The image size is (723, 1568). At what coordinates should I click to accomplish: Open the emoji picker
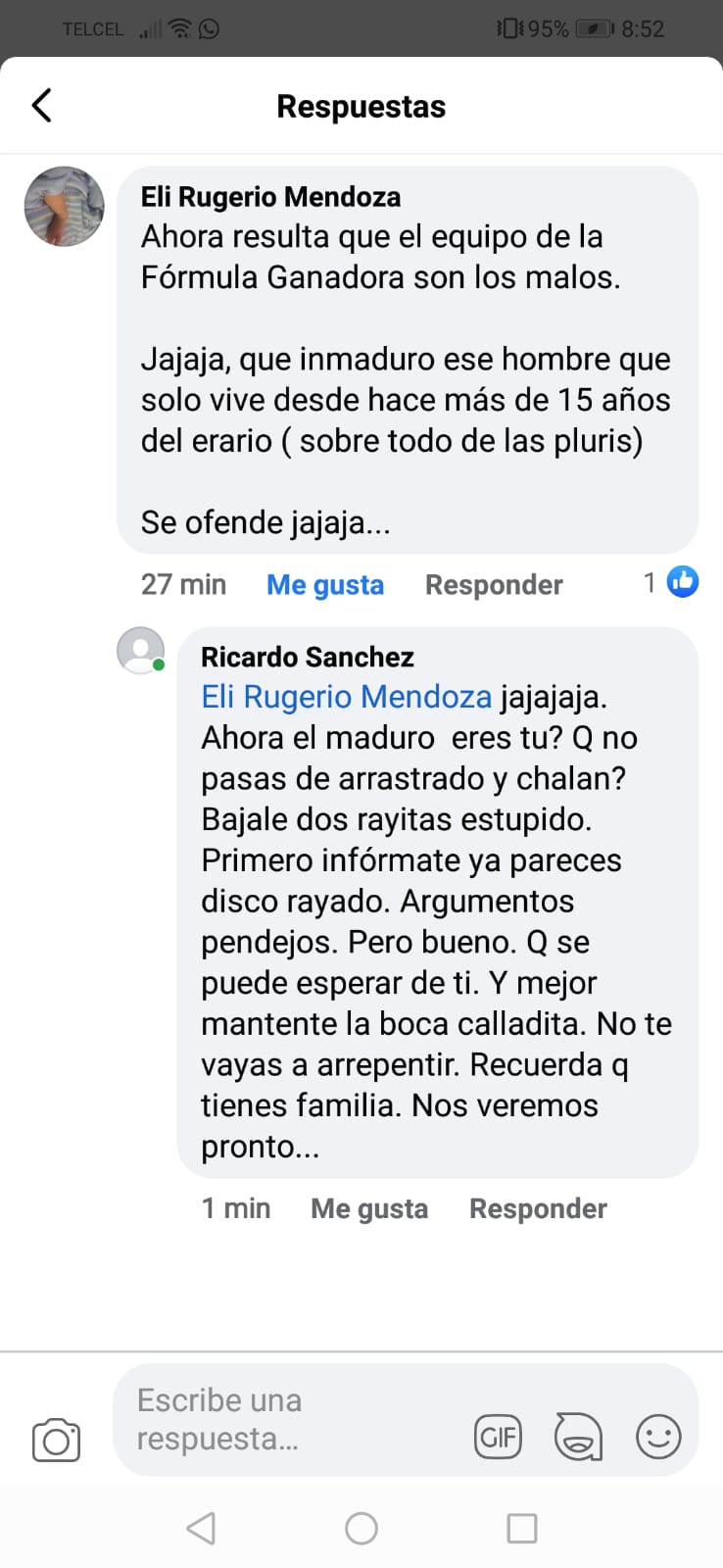[658, 1438]
